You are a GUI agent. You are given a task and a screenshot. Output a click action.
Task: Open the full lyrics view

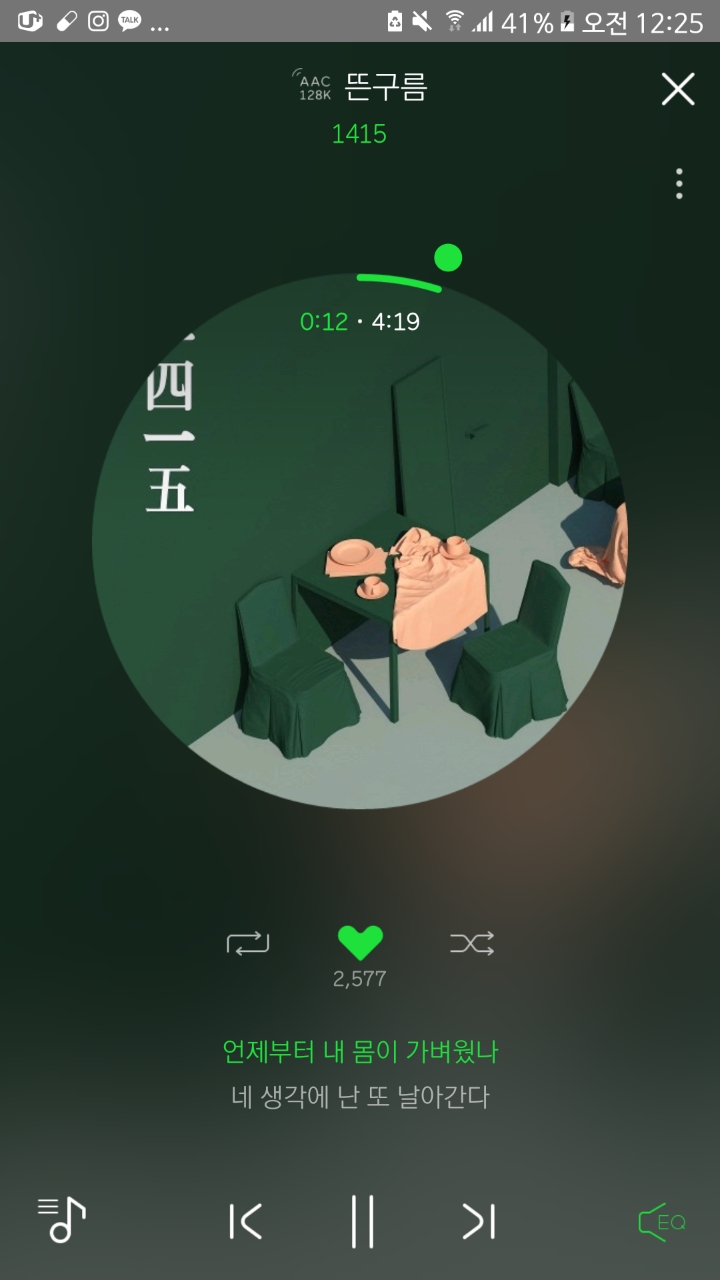(x=360, y=1074)
